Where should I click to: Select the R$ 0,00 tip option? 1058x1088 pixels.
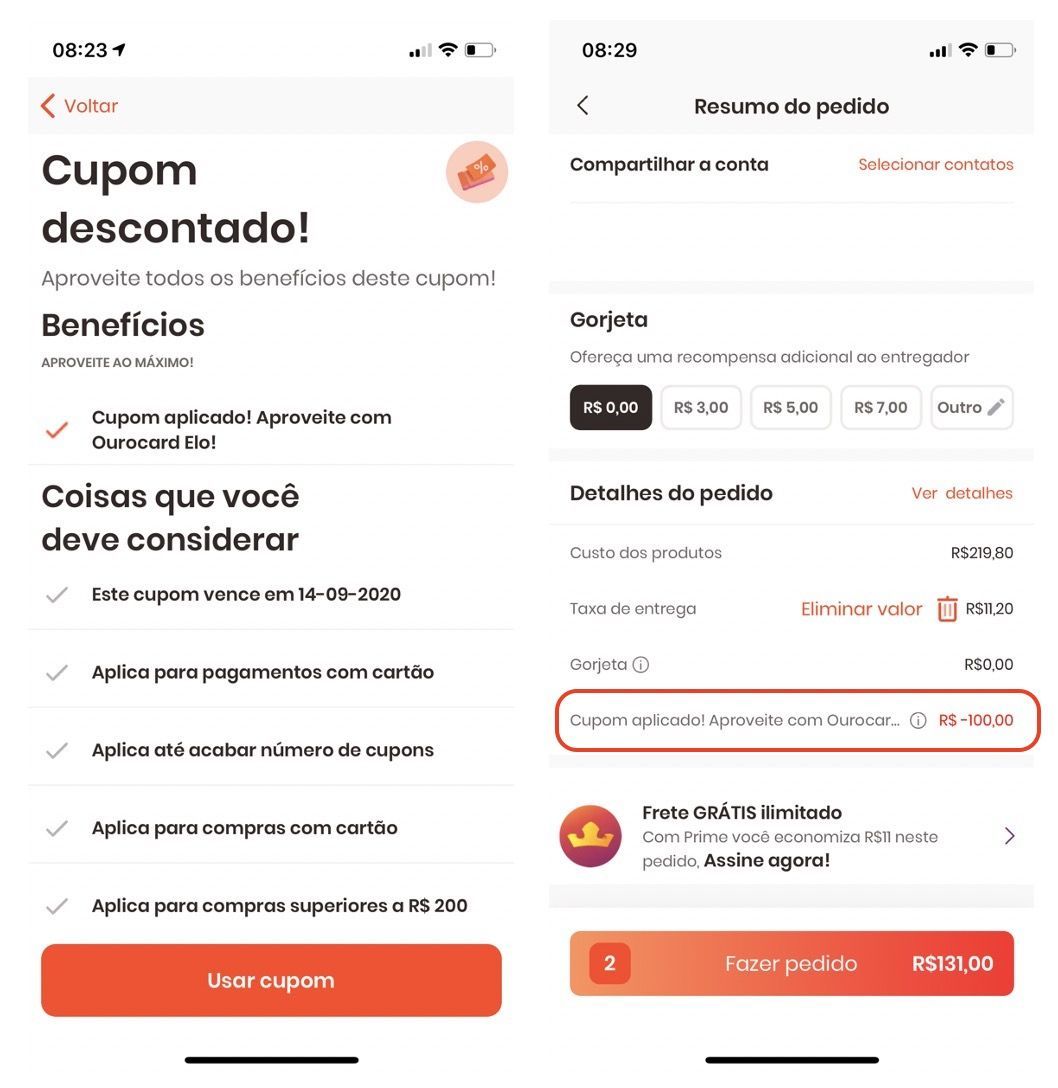[610, 408]
